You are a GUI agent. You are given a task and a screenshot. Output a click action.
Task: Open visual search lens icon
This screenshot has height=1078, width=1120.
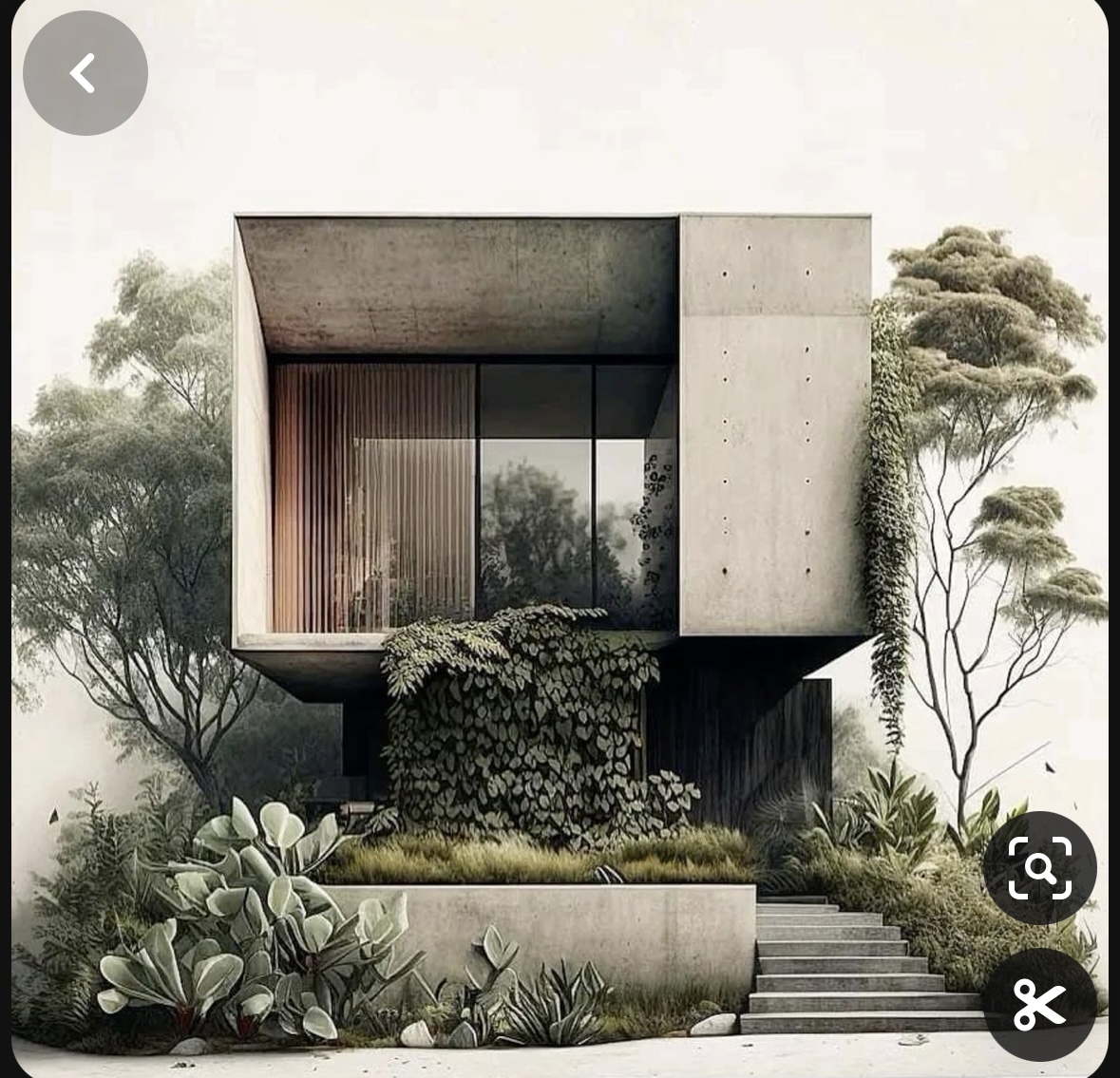pyautogui.click(x=1039, y=868)
